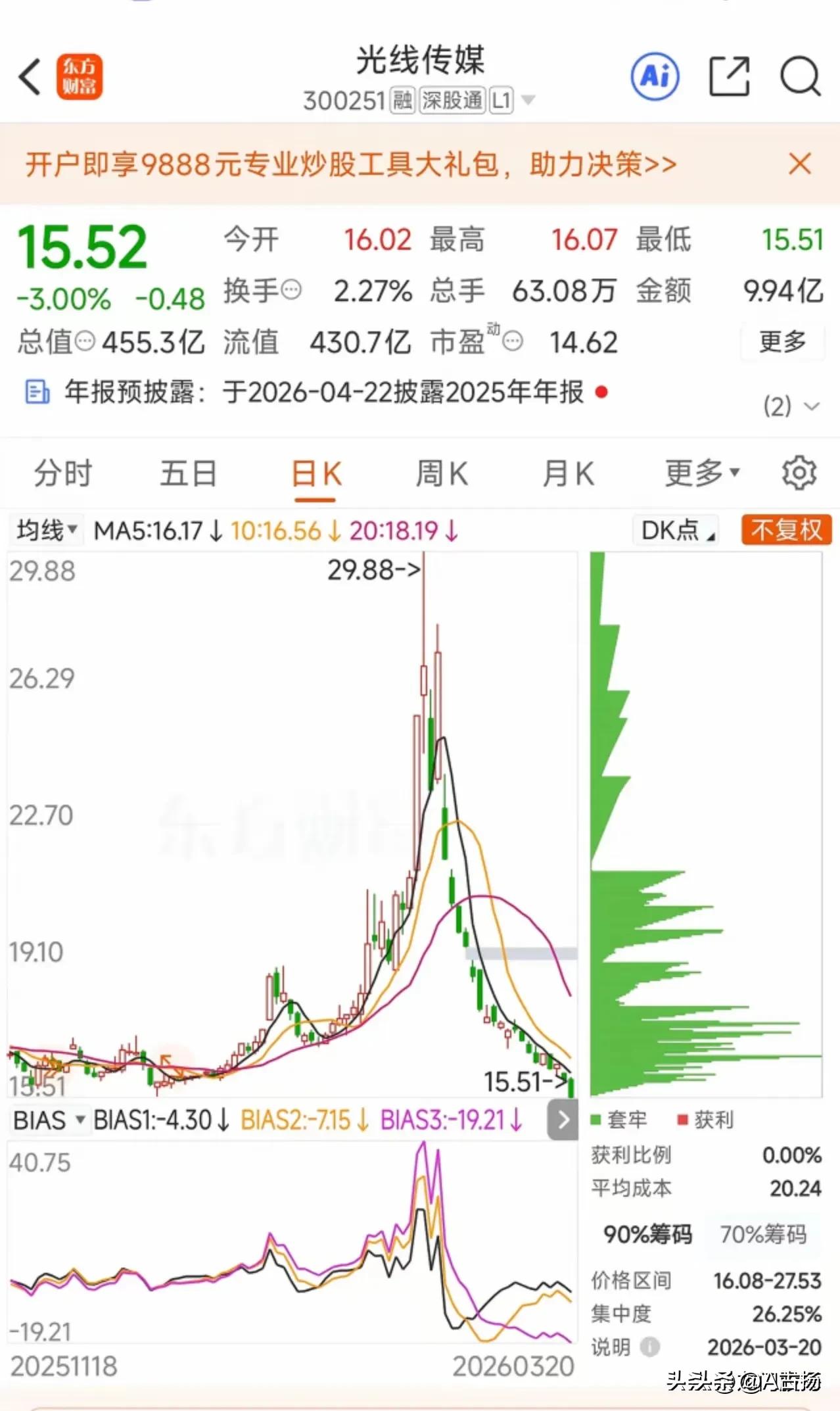The image size is (840, 1411).
Task: Tap the green 套牢 legend swatch
Action: pyautogui.click(x=595, y=1120)
